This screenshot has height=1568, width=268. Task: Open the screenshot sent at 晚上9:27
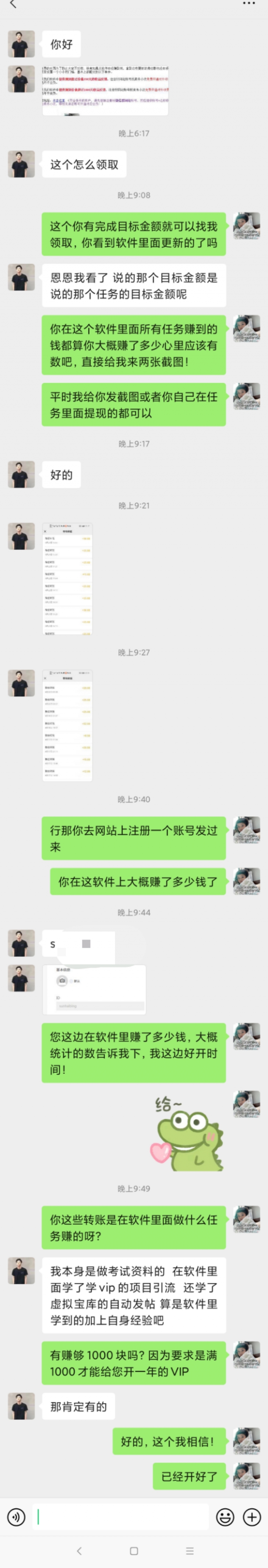67,726
